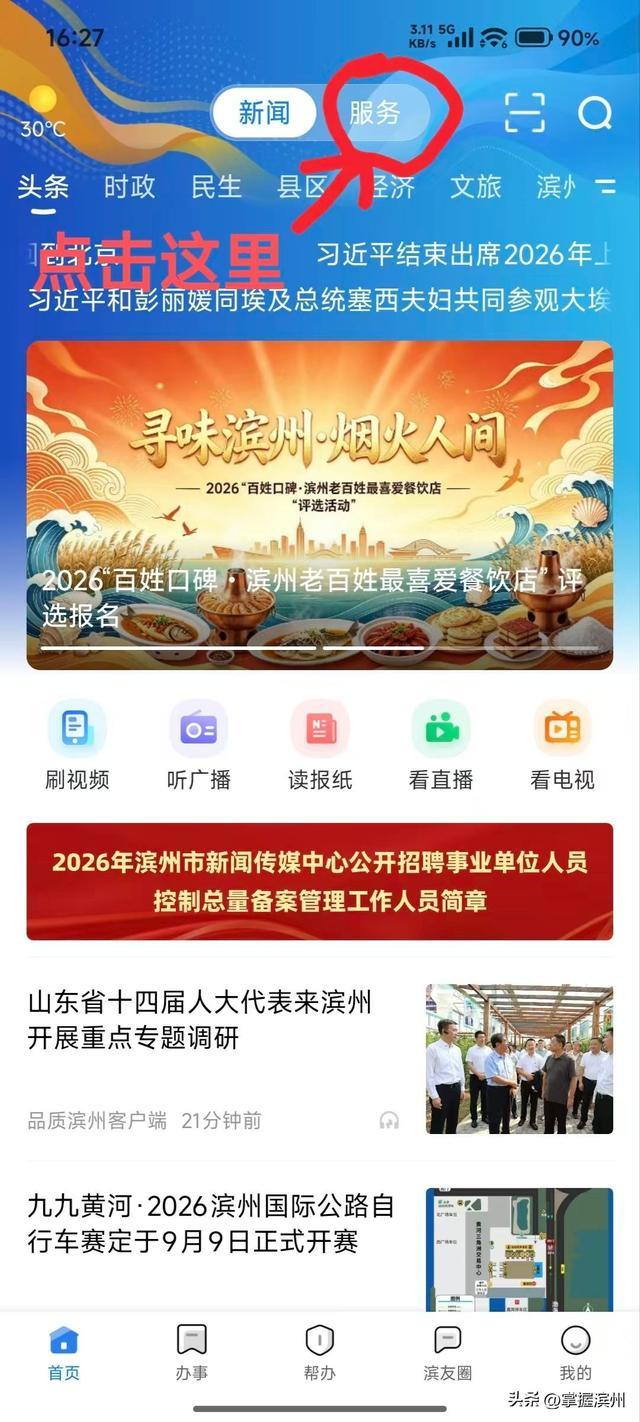Select the 新闻 segment
640x1422 pixels.
[264, 113]
